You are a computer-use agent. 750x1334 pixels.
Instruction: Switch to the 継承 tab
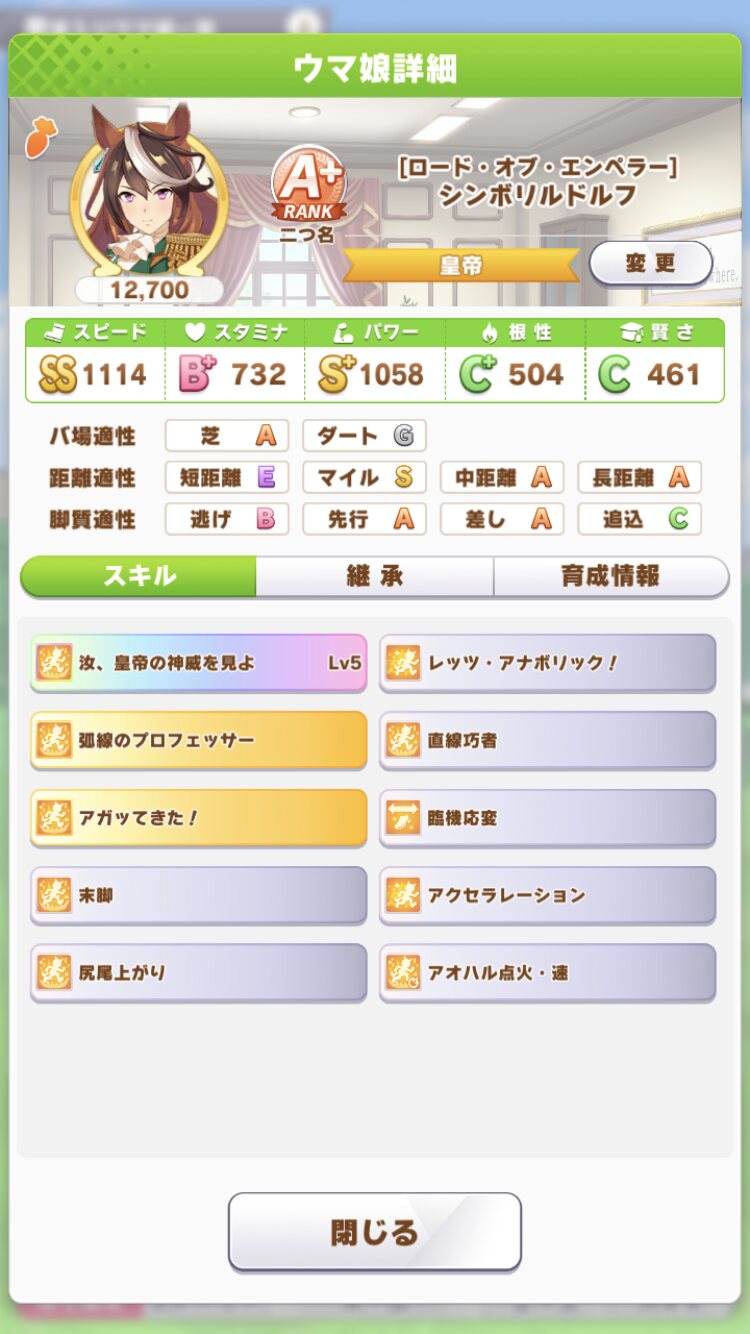(x=374, y=576)
